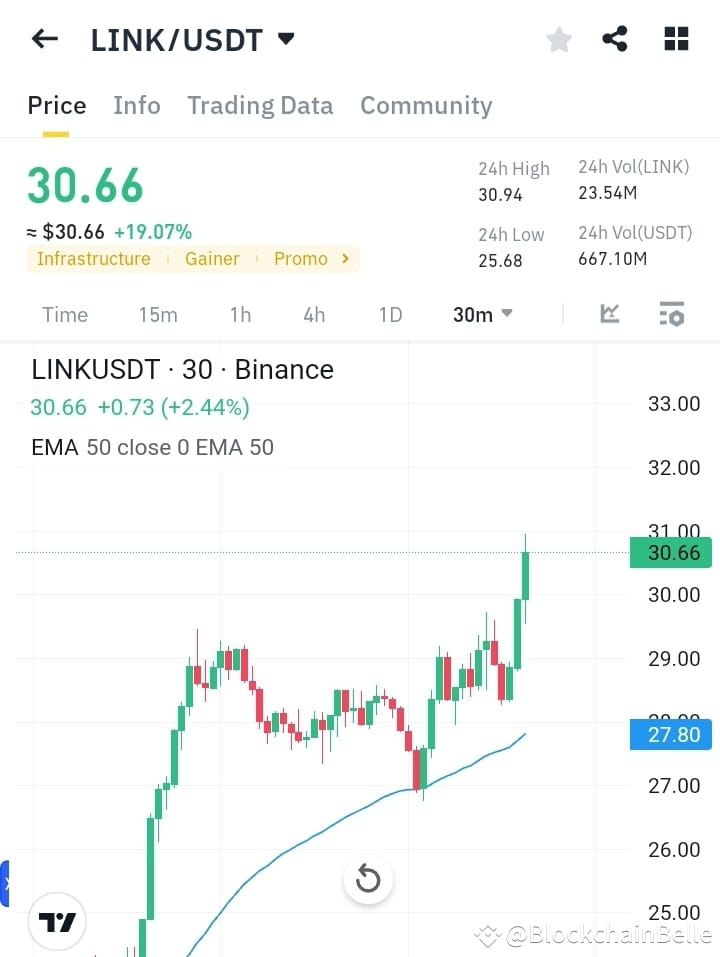Tap the chart refresh icon
Viewport: 720px width, 957px height.
[369, 879]
